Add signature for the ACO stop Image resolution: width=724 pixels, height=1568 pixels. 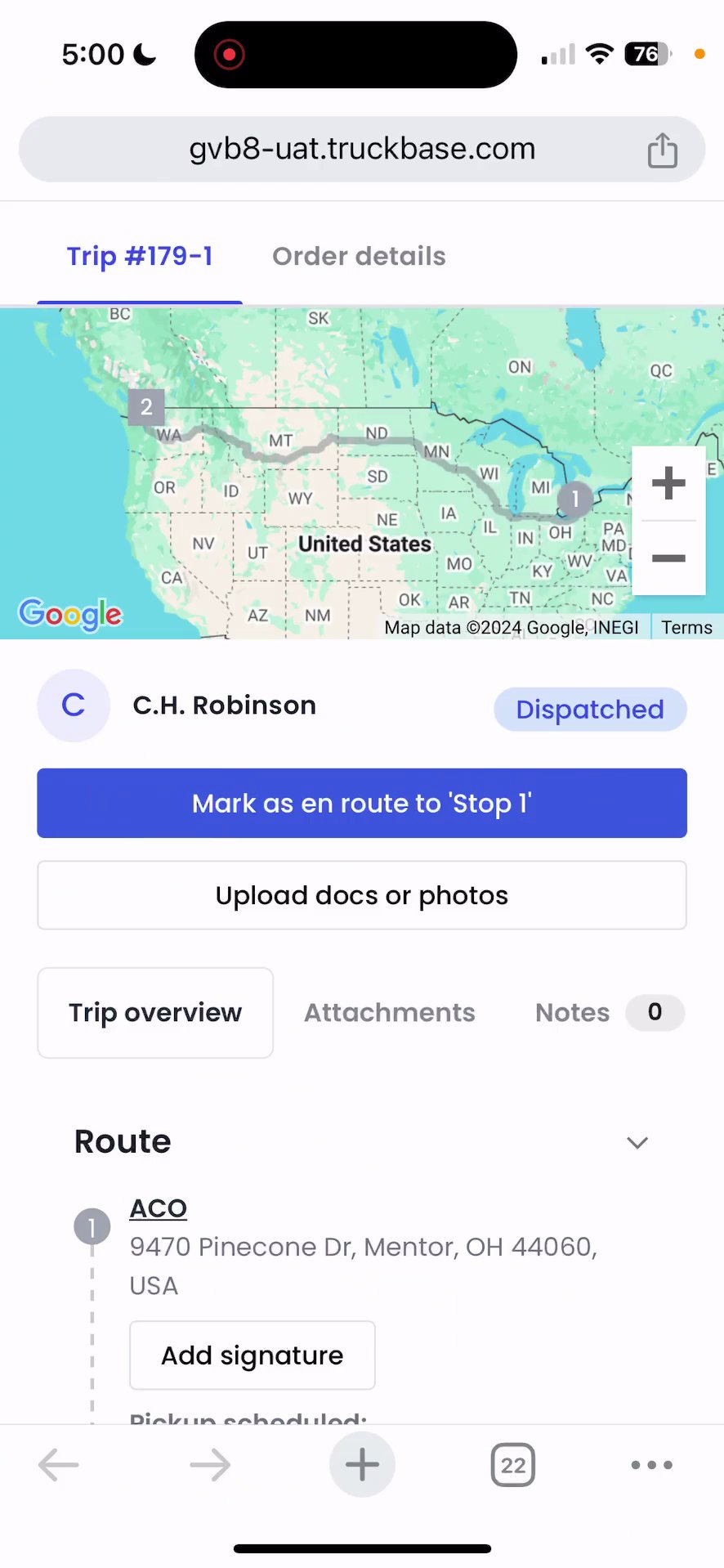point(252,1355)
